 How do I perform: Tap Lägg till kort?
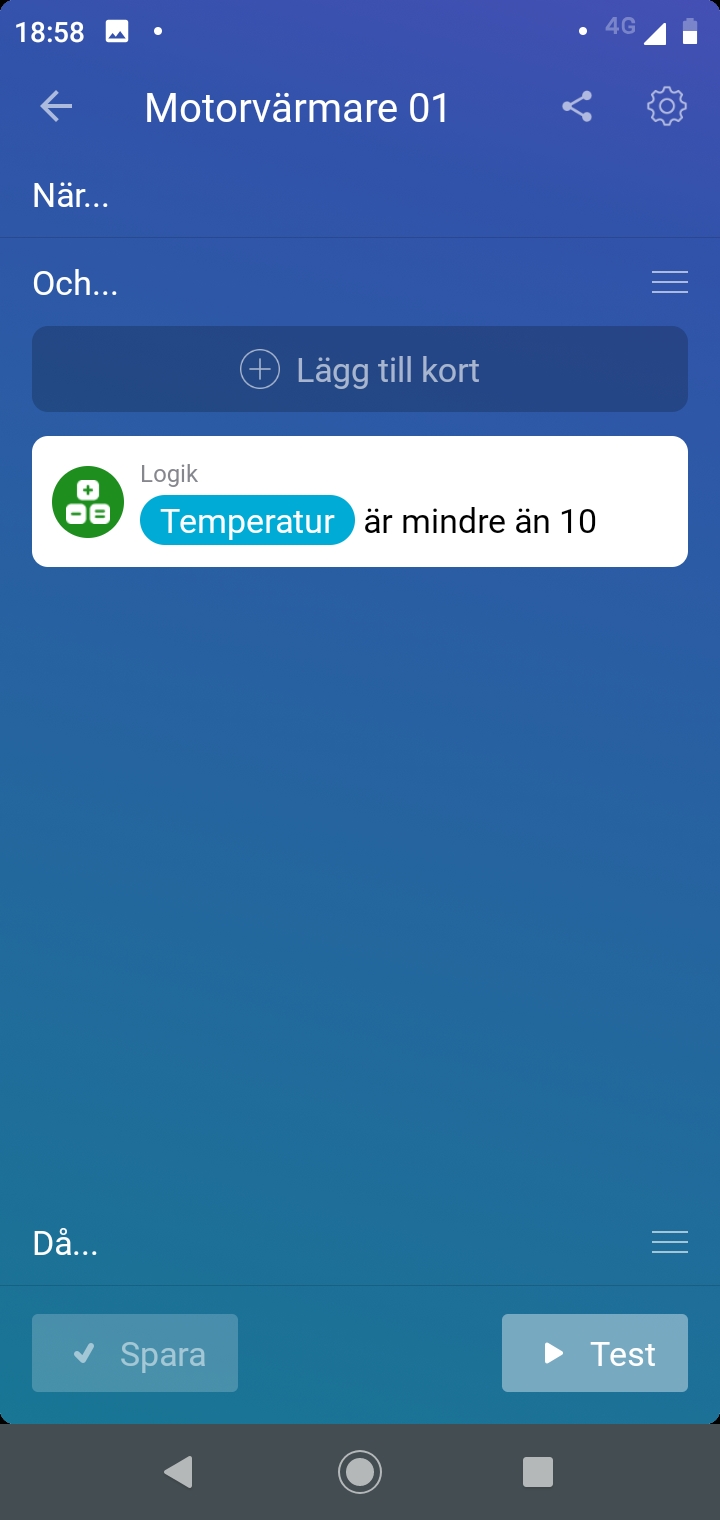tap(360, 370)
